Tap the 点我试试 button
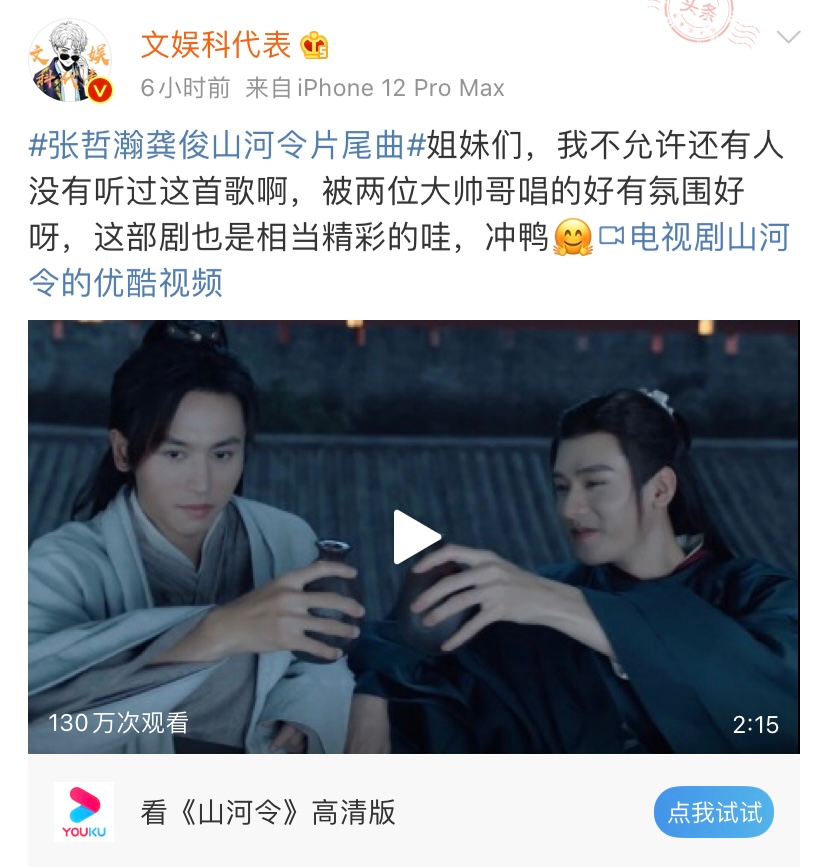Viewport: 827px width, 867px height. click(714, 812)
